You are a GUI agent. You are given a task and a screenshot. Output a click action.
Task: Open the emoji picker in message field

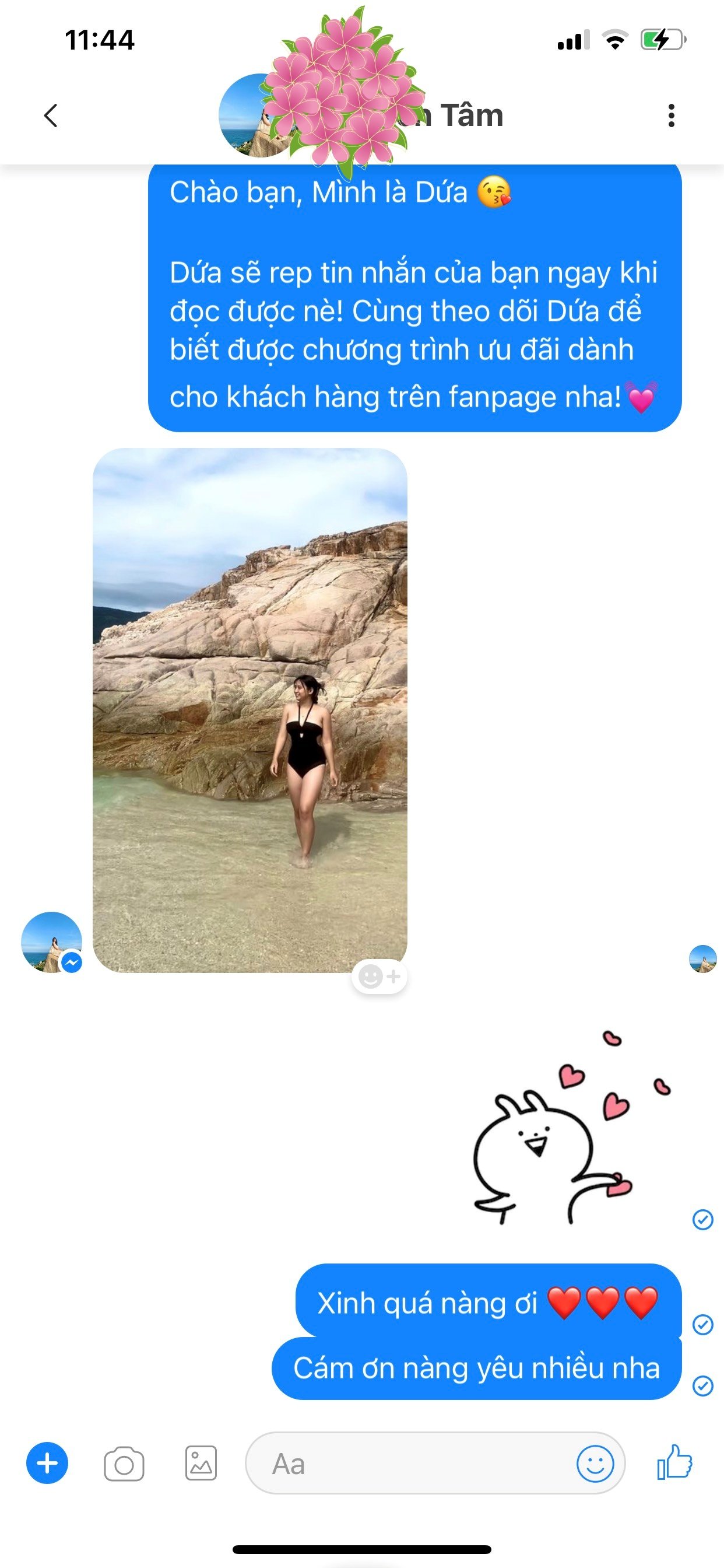(595, 1464)
